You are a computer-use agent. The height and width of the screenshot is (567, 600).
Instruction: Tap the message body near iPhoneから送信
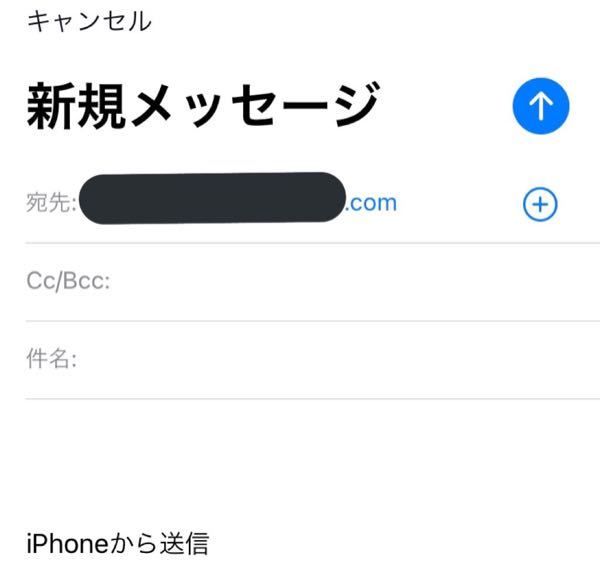tap(117, 543)
